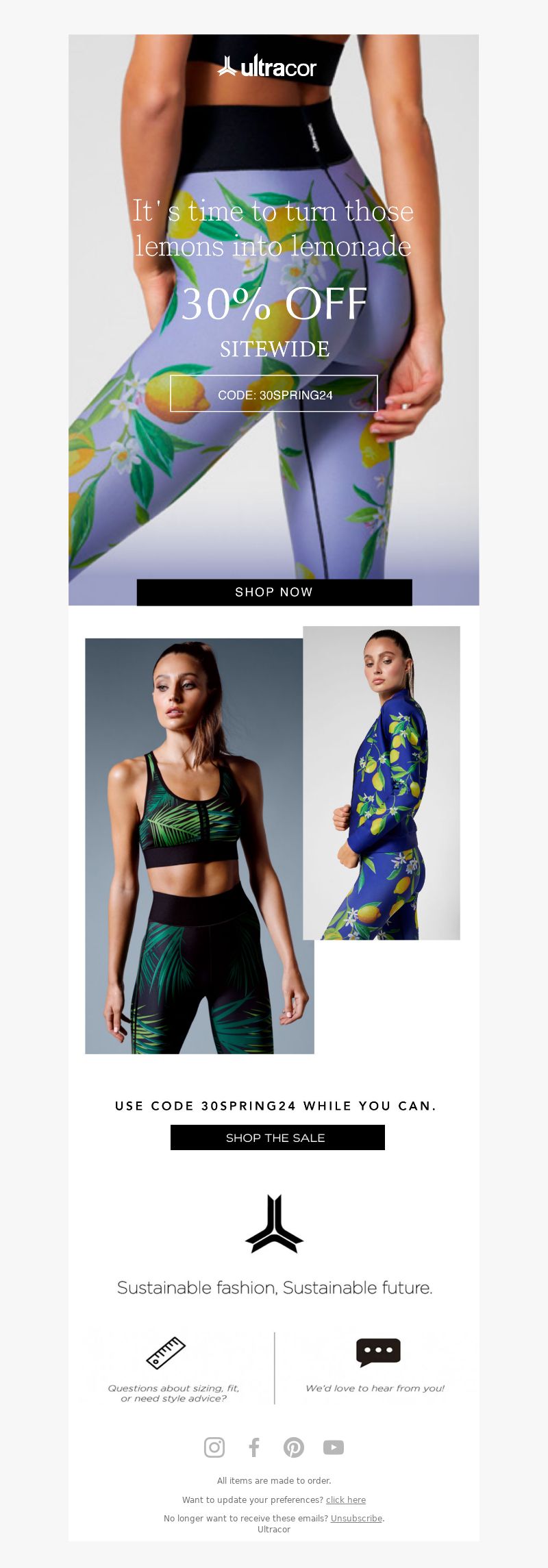Open the YouTube channel icon
Screen dimensions: 548x1568
click(x=334, y=1447)
